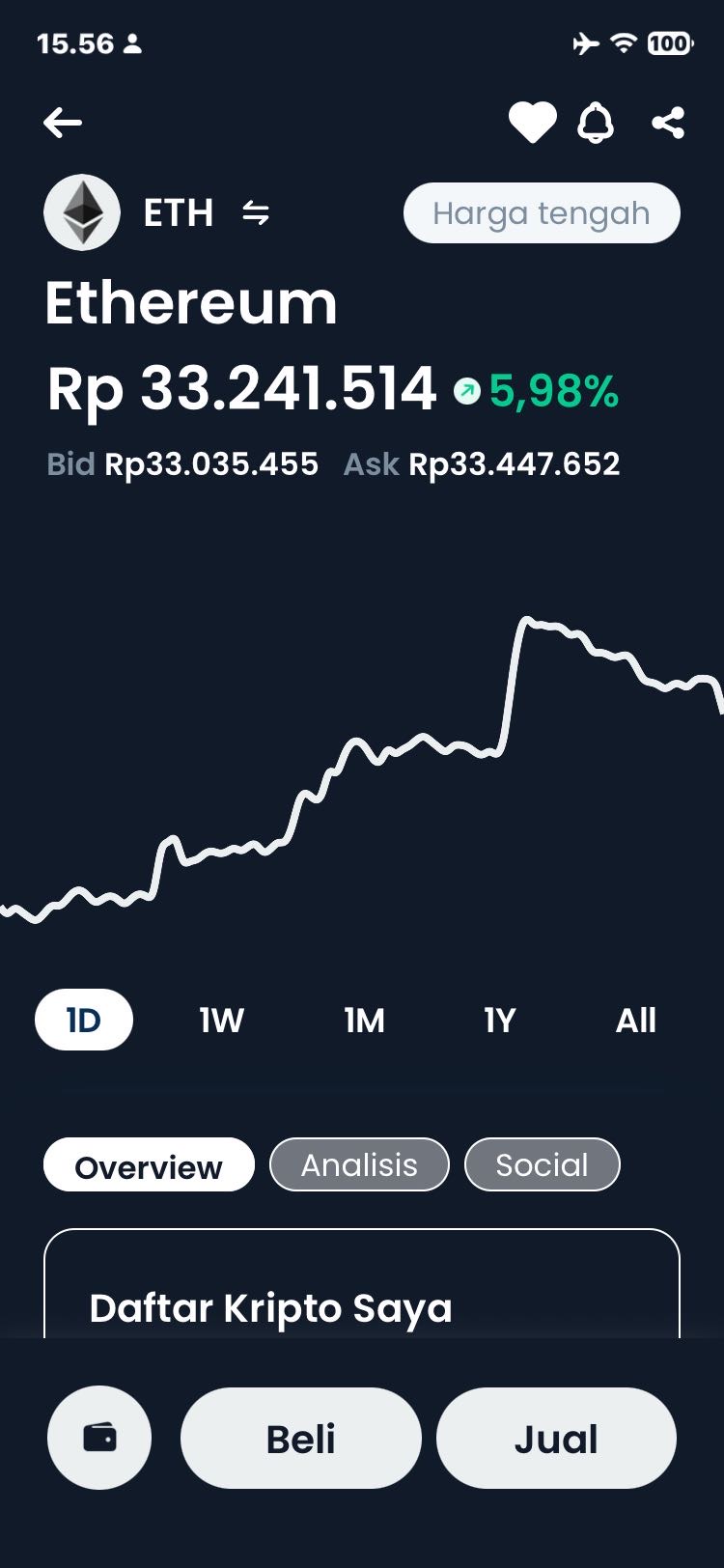Tap the swap arrows next to ETH

256,212
